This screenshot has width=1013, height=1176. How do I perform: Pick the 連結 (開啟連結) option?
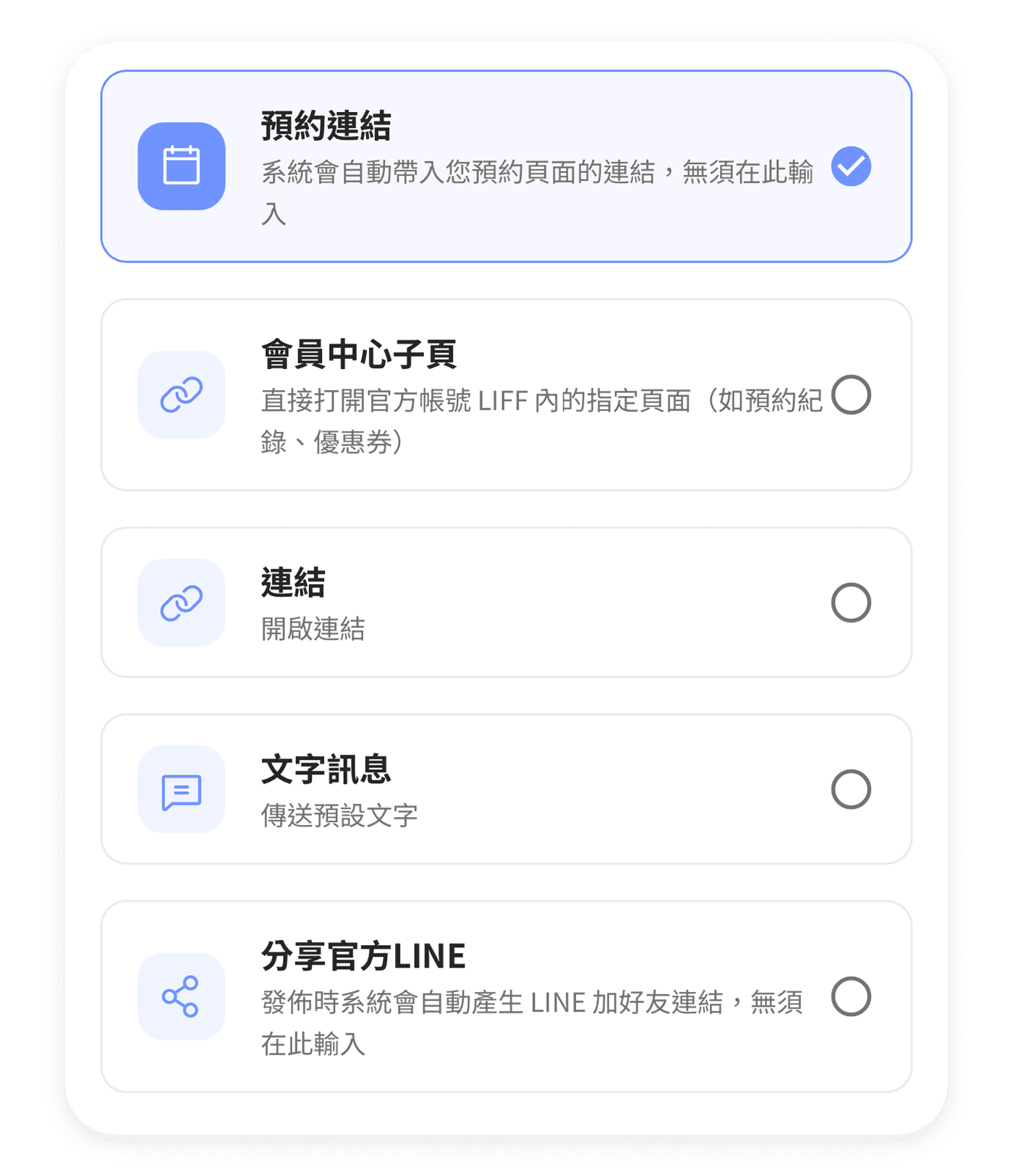coord(506,602)
